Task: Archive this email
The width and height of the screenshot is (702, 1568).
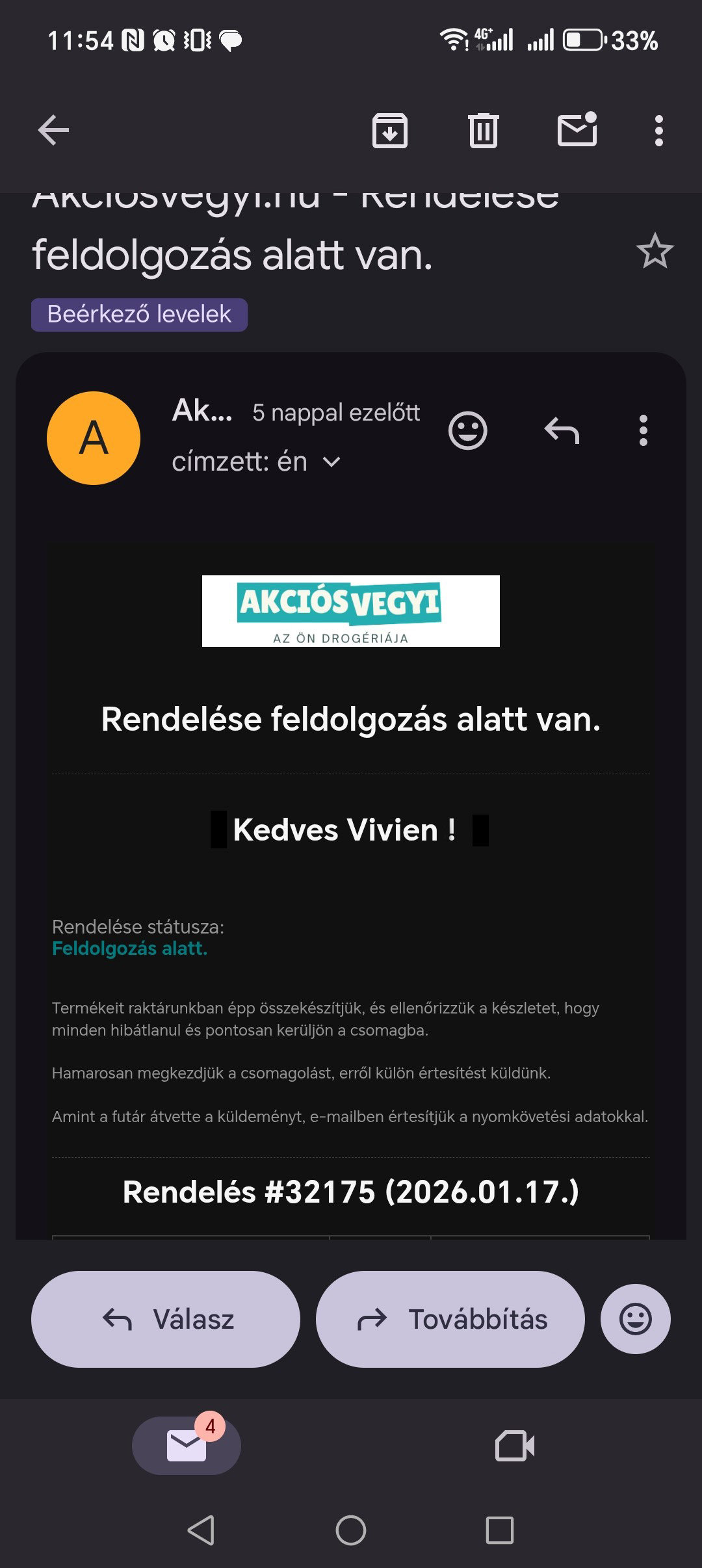Action: (x=389, y=130)
